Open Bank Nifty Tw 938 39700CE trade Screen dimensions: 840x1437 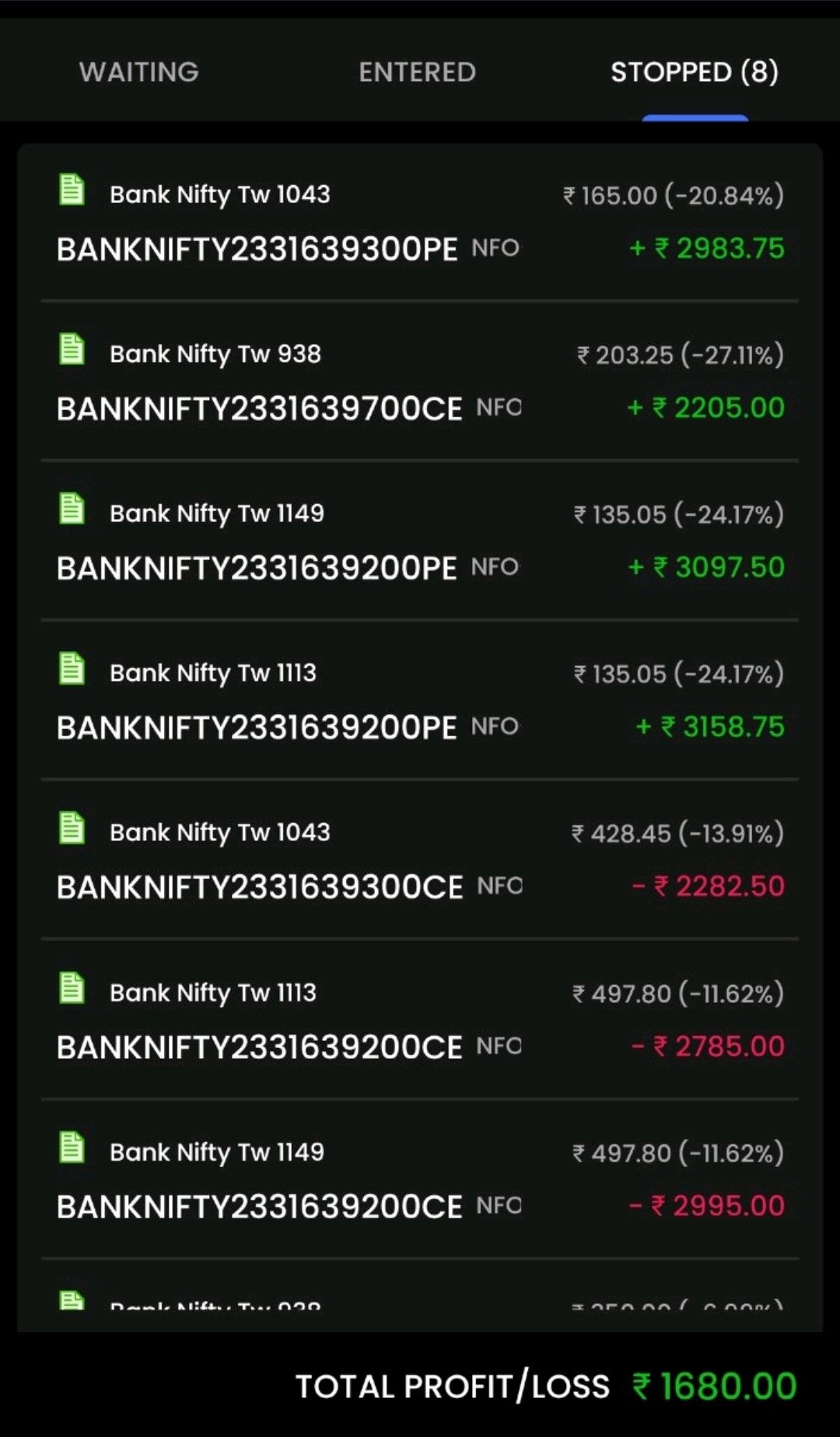click(x=420, y=381)
